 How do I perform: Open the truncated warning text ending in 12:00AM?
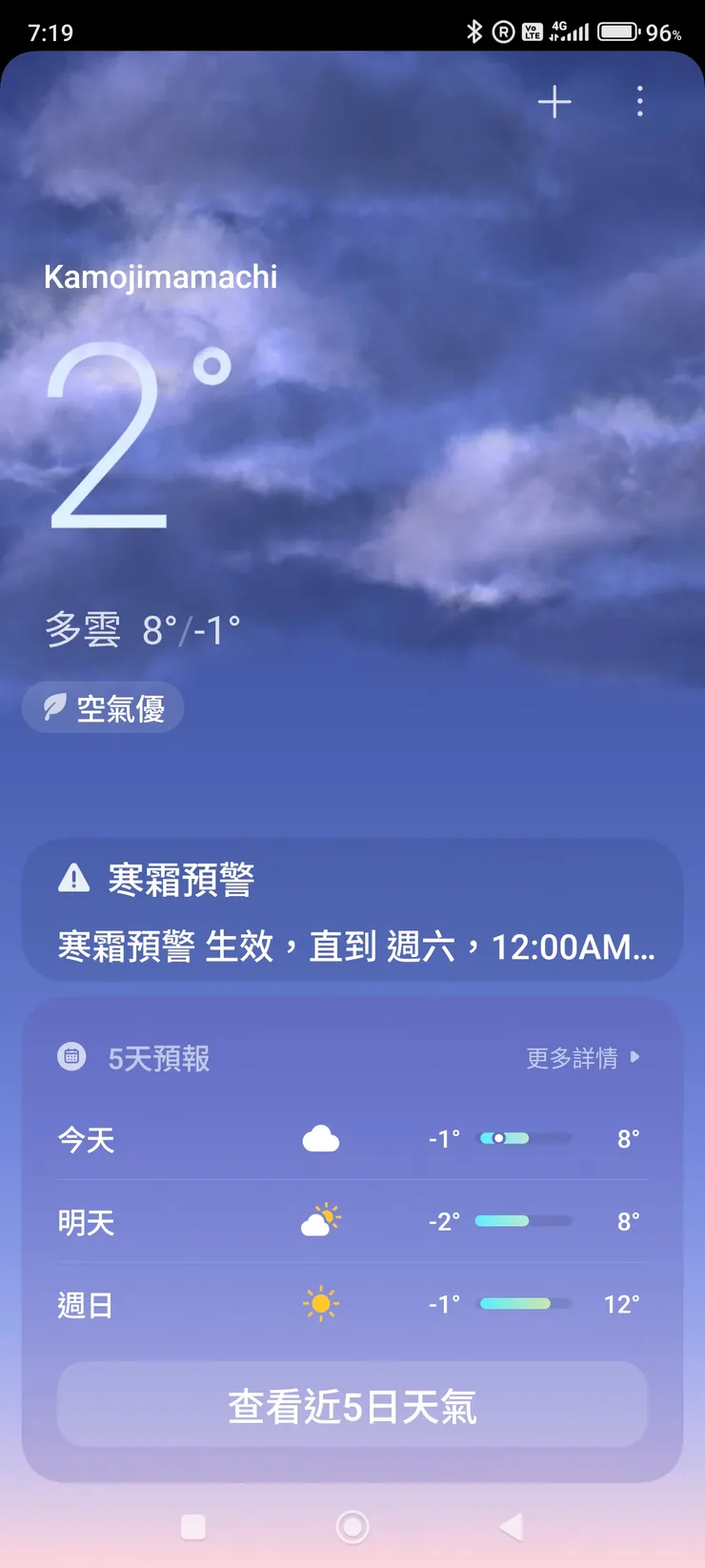pos(352,945)
